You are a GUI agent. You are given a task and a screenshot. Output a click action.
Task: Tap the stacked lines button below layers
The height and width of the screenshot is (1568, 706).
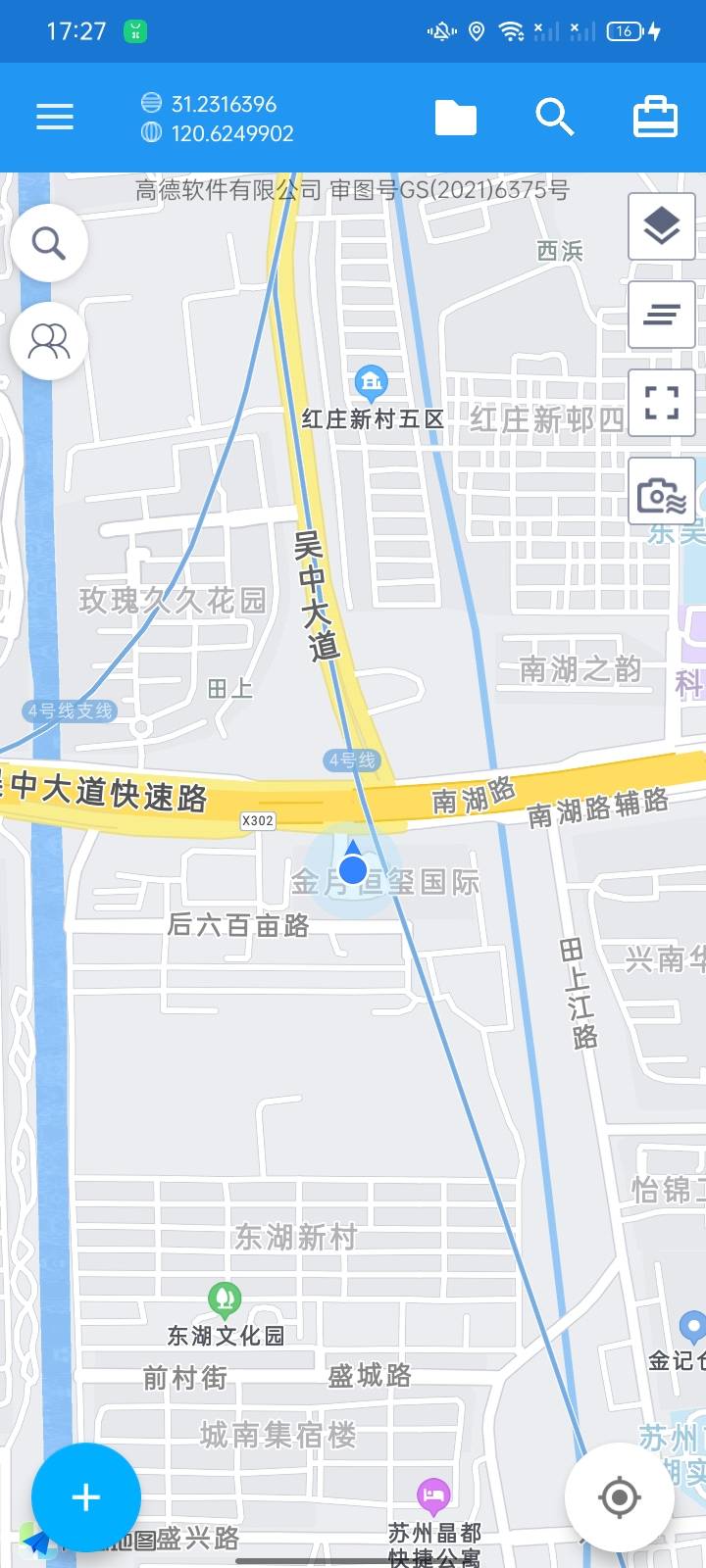pos(662,315)
